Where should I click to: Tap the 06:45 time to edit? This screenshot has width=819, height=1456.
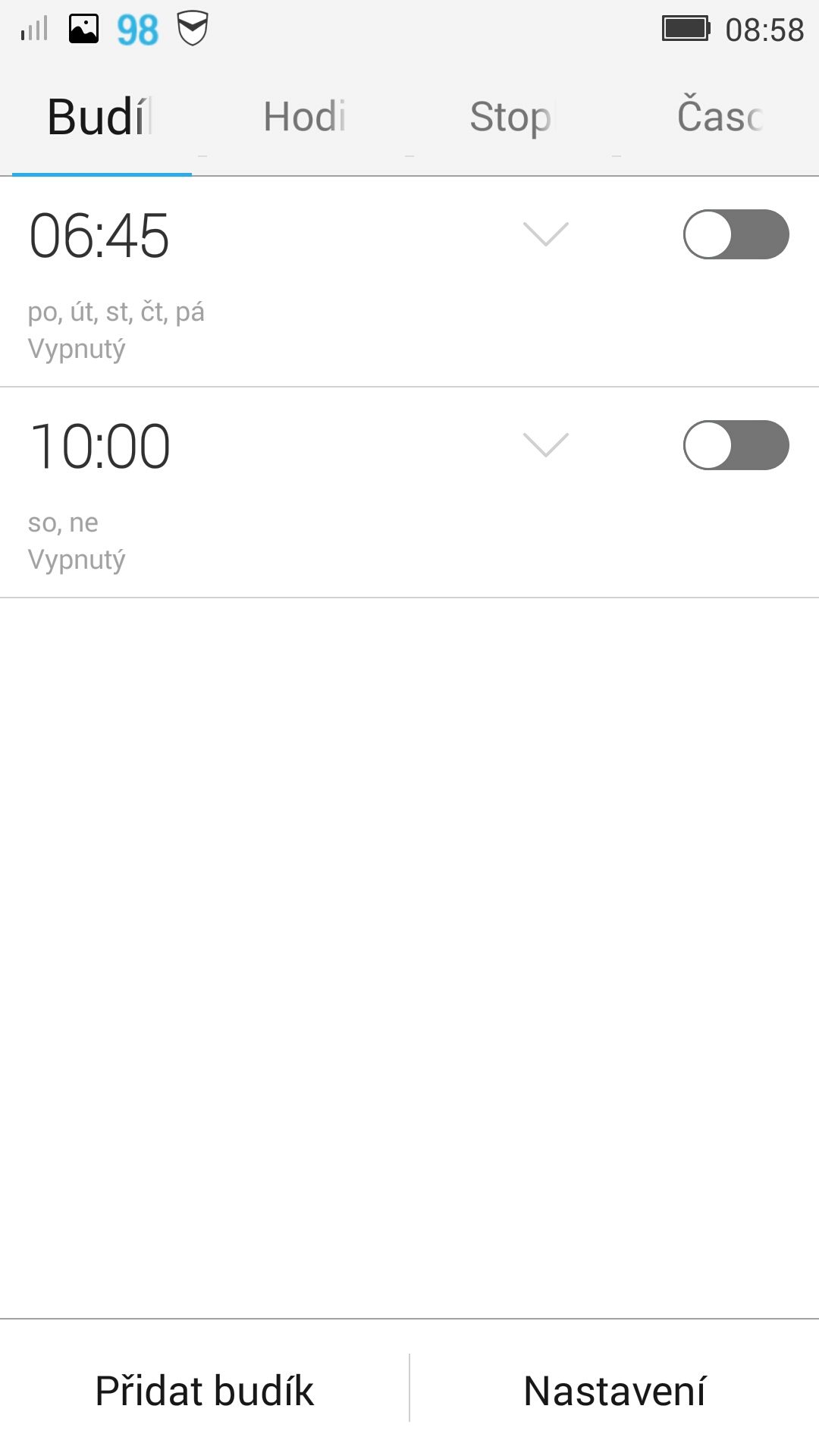(99, 236)
